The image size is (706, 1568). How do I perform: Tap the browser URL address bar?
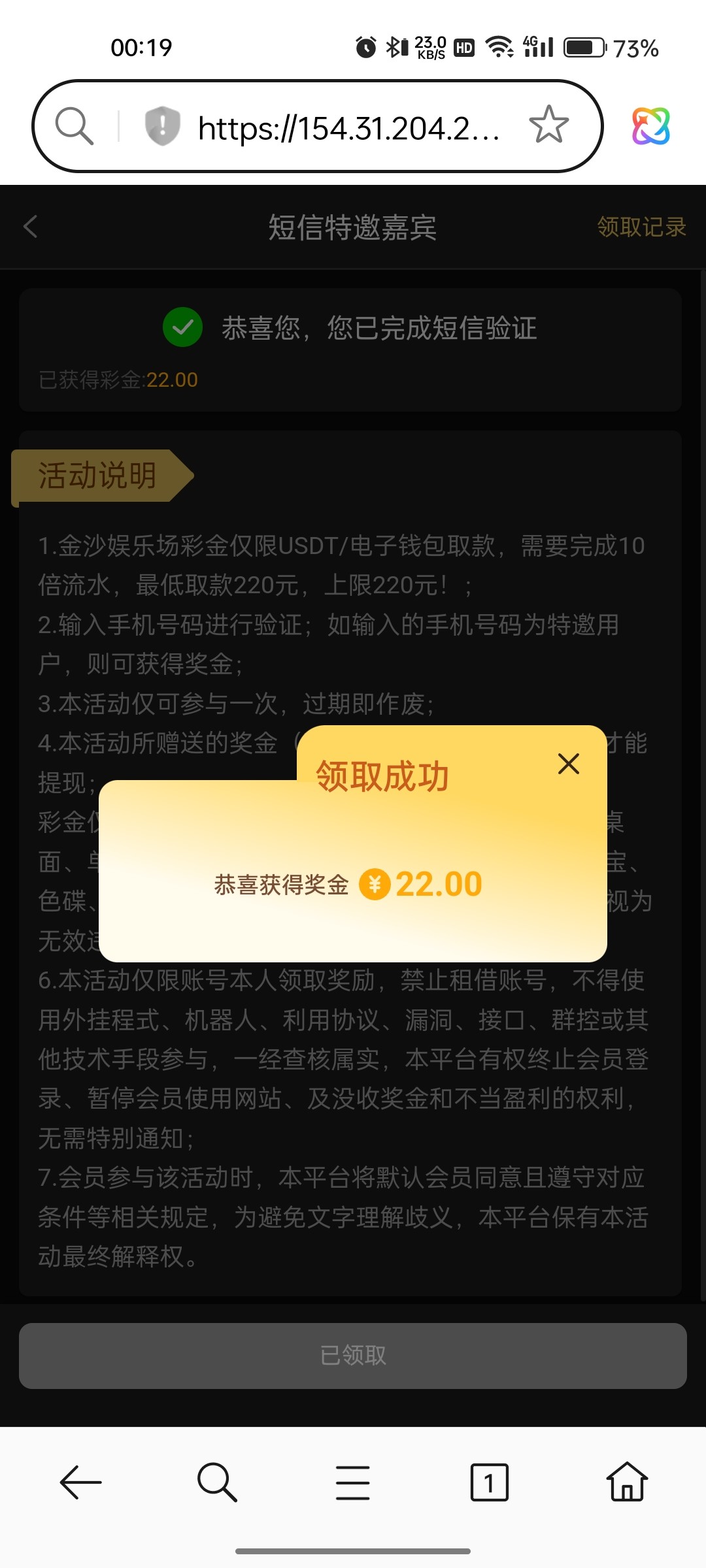coord(348,127)
